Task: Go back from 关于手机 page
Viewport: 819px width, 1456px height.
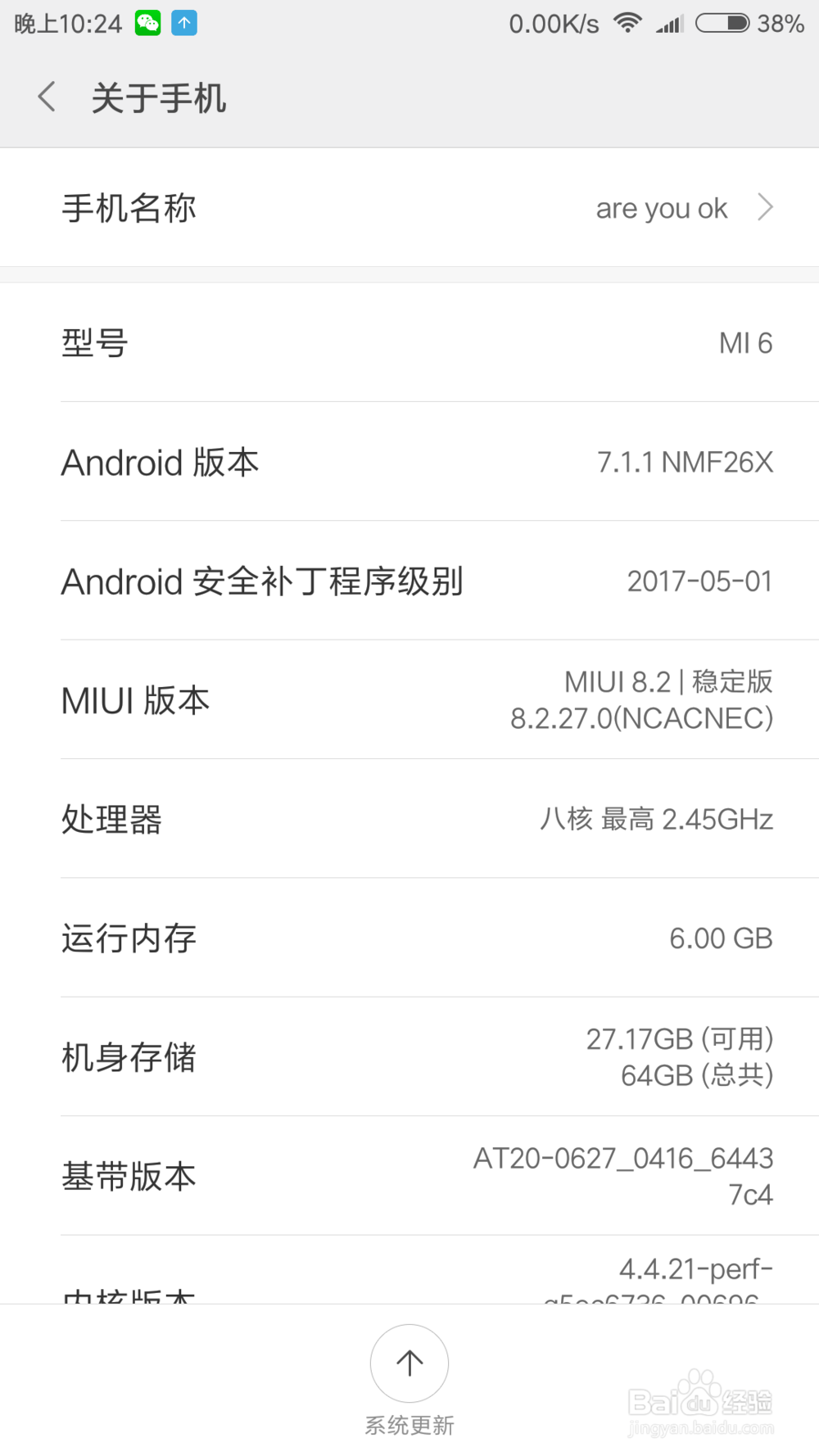Action: coord(47,97)
